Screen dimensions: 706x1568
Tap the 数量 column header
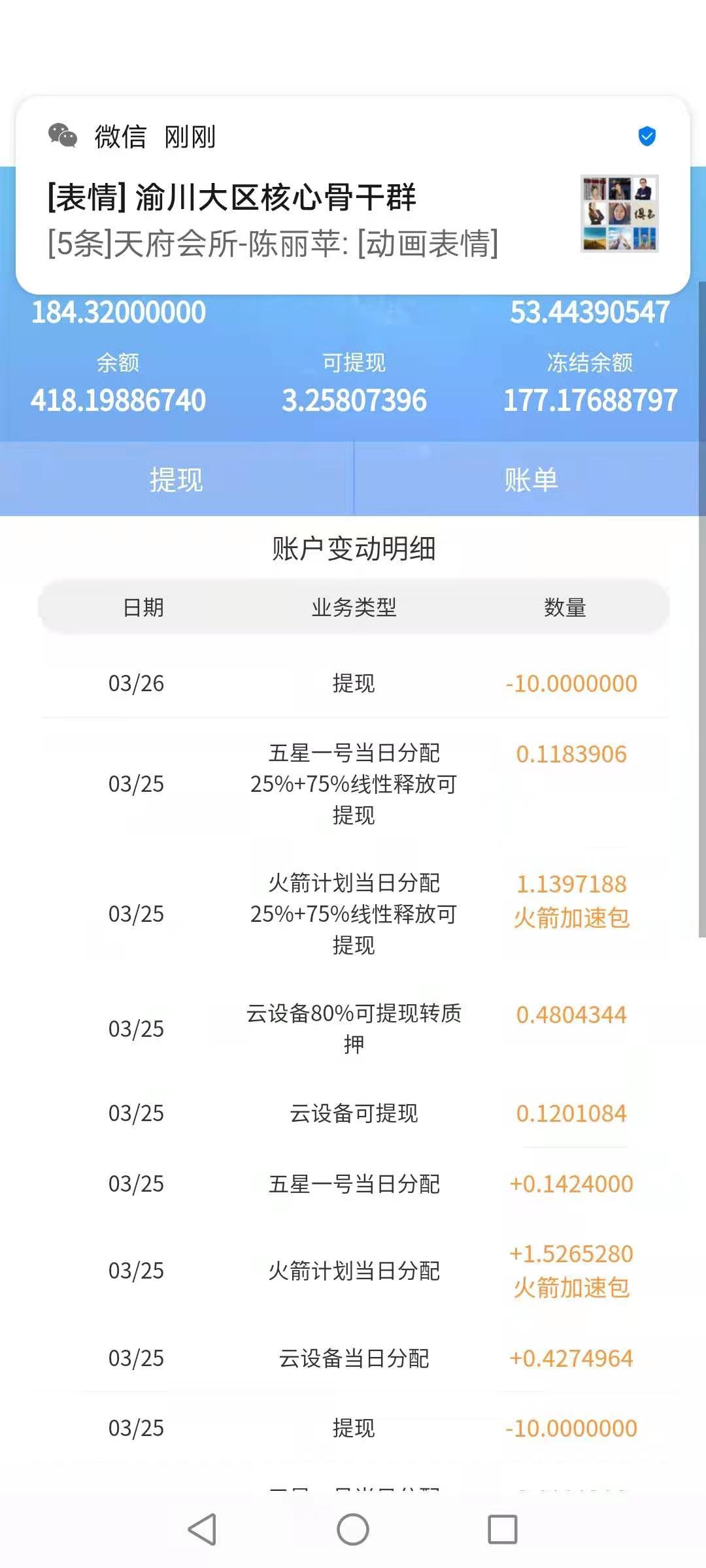(566, 609)
